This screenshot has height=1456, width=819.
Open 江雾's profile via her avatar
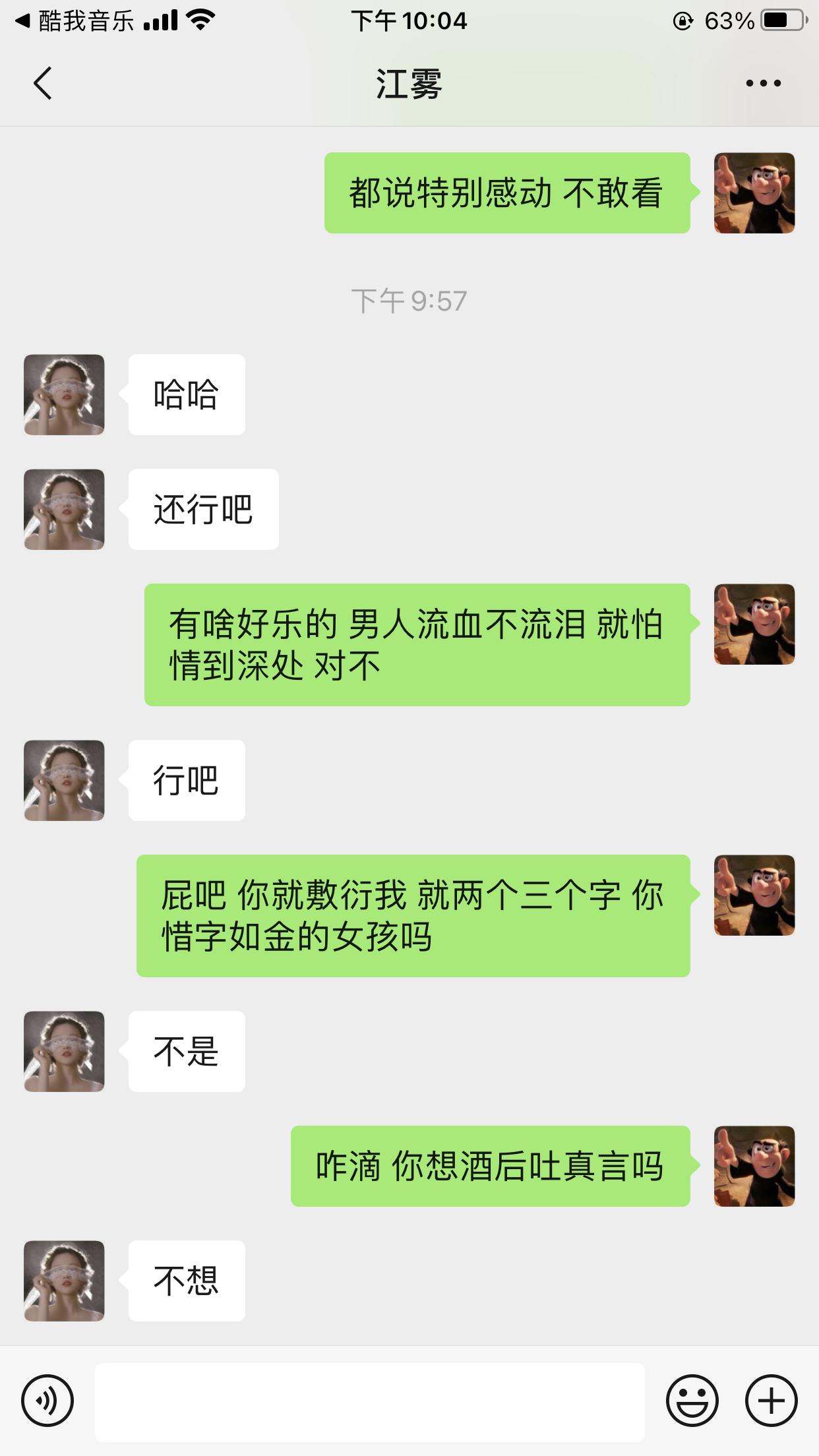(63, 394)
